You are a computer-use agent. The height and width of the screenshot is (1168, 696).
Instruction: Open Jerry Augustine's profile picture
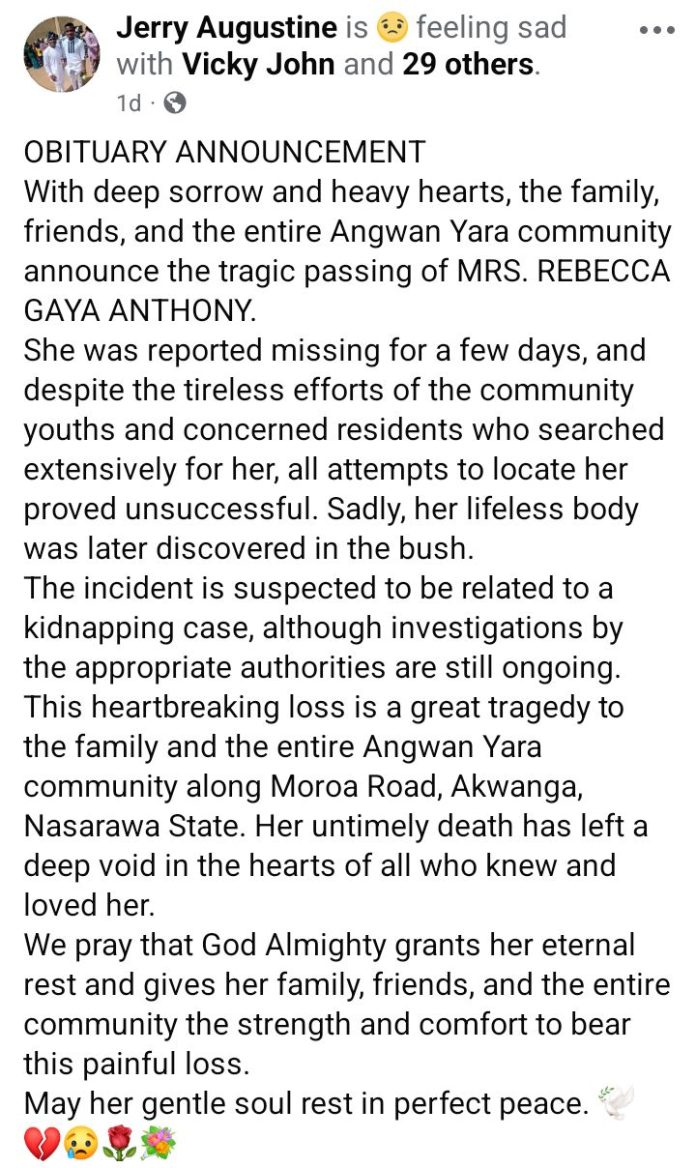click(x=61, y=53)
